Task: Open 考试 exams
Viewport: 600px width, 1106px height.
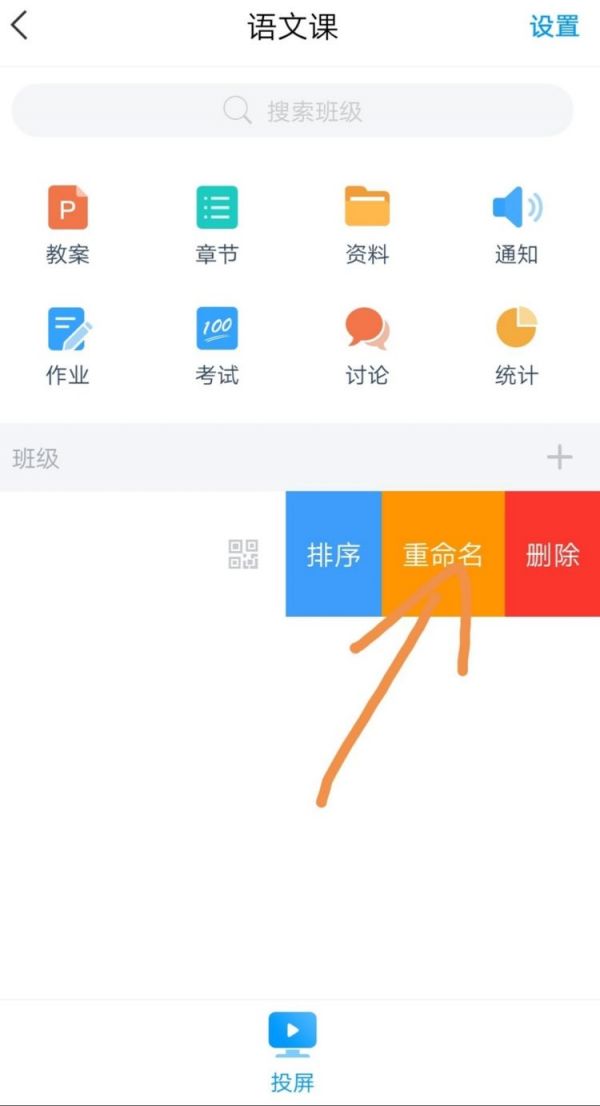Action: click(x=217, y=345)
